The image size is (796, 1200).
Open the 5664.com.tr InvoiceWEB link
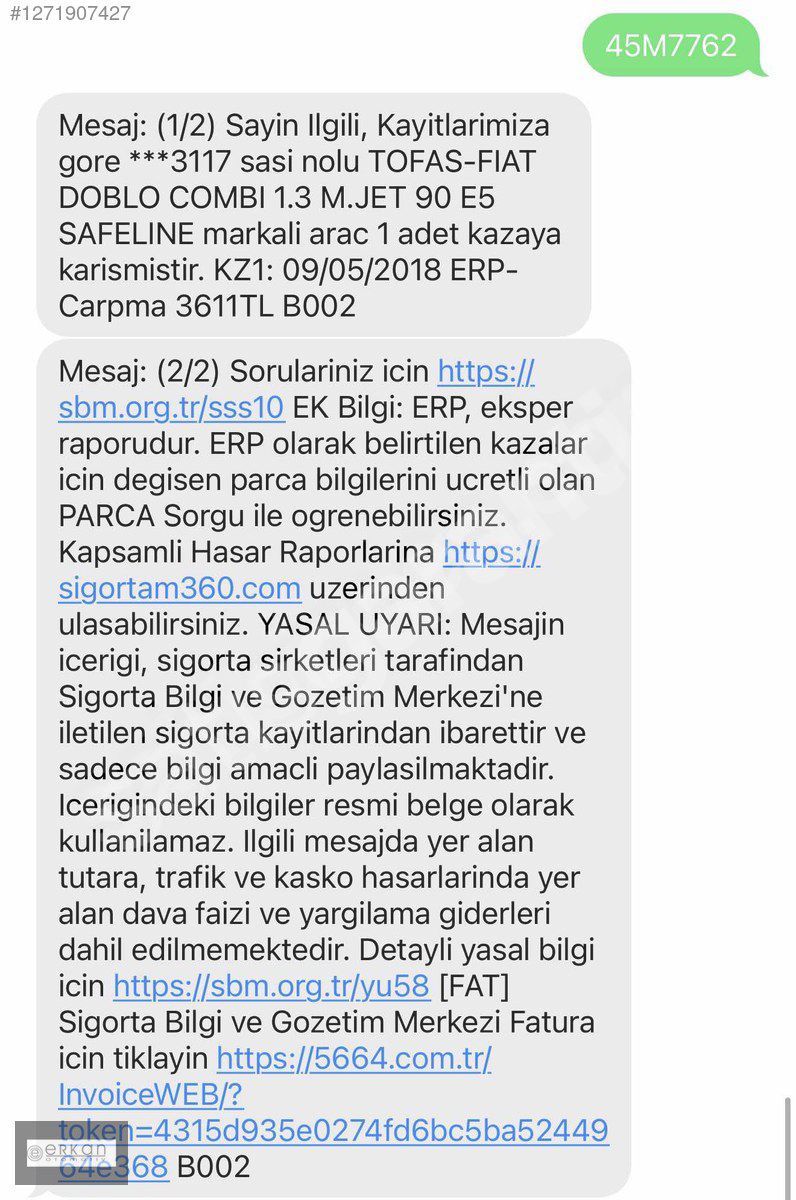[x=353, y=1059]
